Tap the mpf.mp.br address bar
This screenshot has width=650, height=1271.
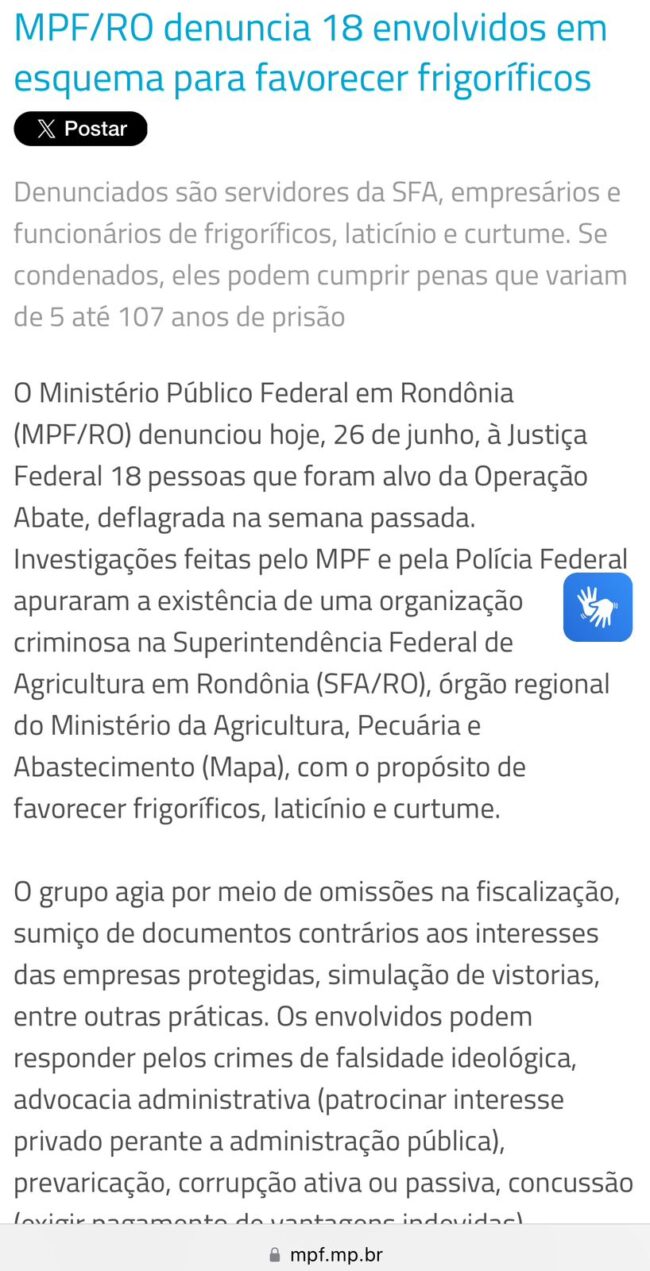325,1254
